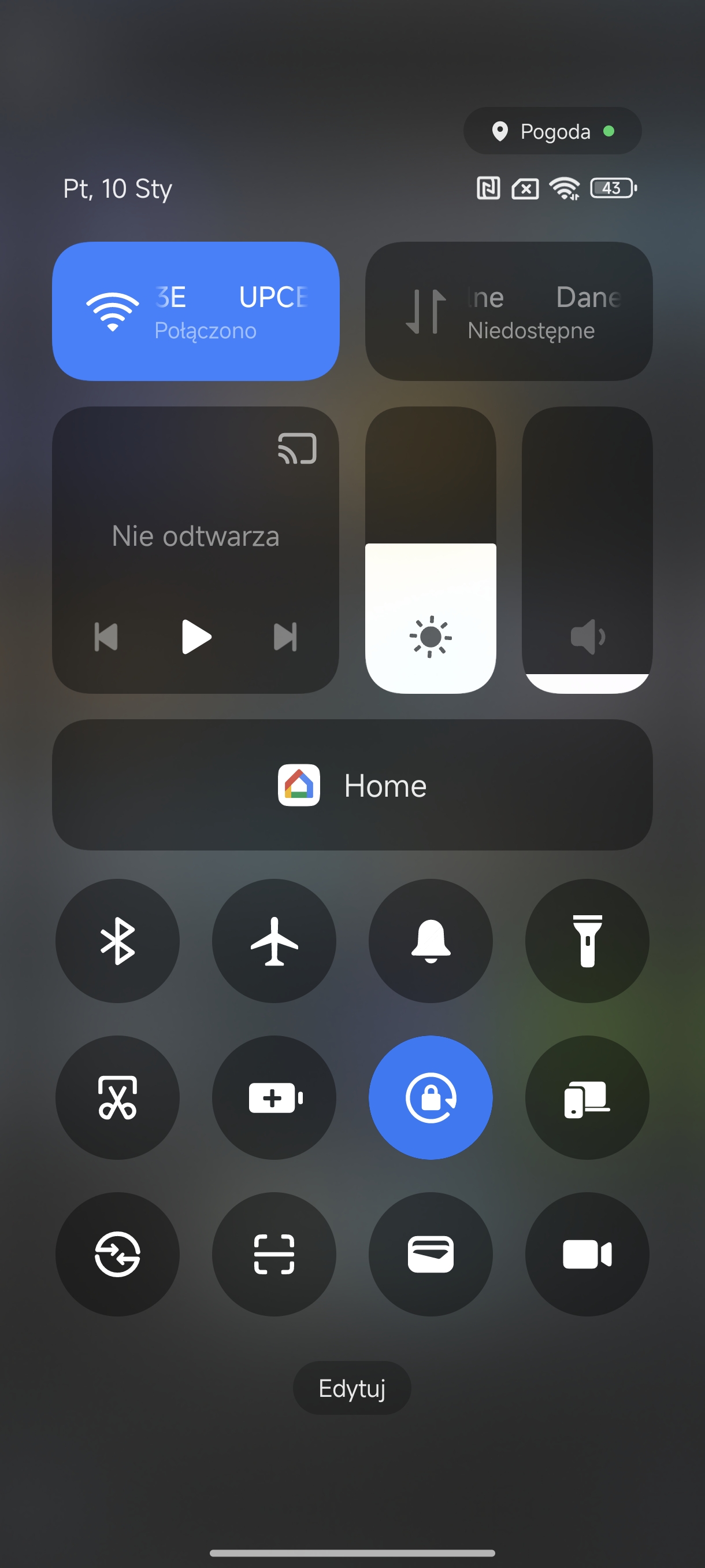Skip to the previous track
Screen dimensions: 705x1568
point(106,637)
